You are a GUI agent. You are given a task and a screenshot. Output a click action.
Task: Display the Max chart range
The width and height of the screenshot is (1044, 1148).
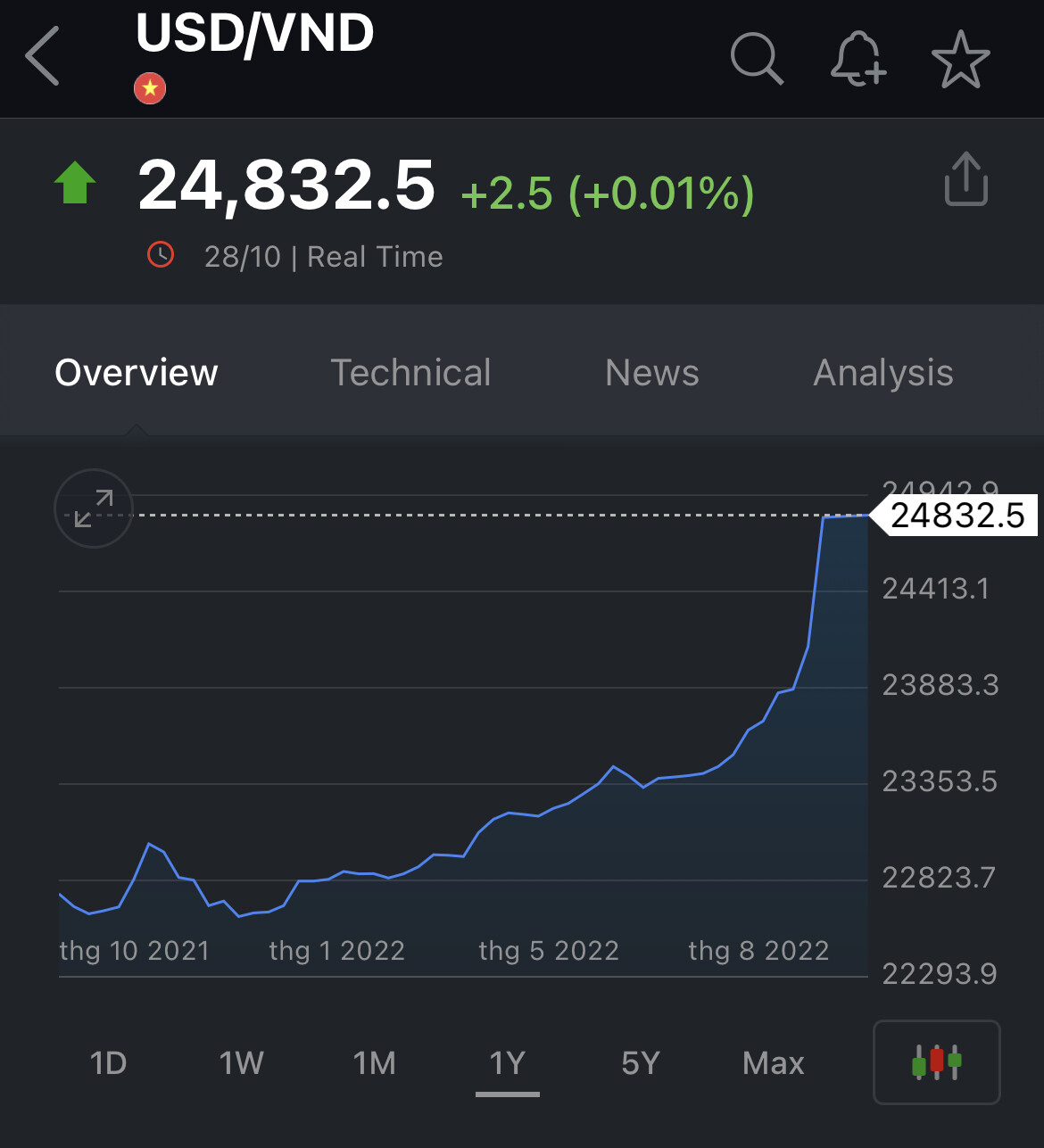pyautogui.click(x=773, y=1063)
